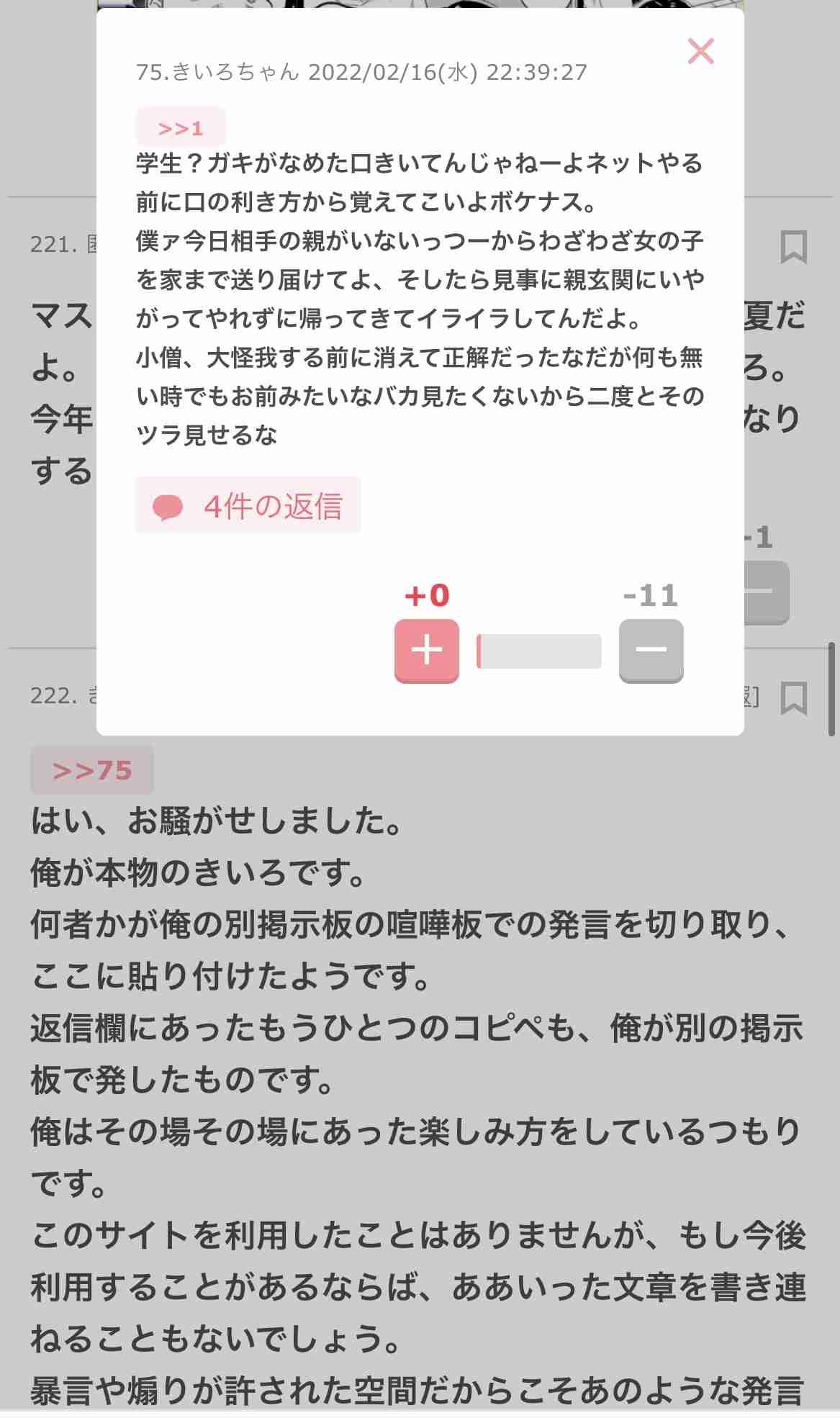
Task: Follow the >>1 anchor link in popup
Action: tap(181, 127)
